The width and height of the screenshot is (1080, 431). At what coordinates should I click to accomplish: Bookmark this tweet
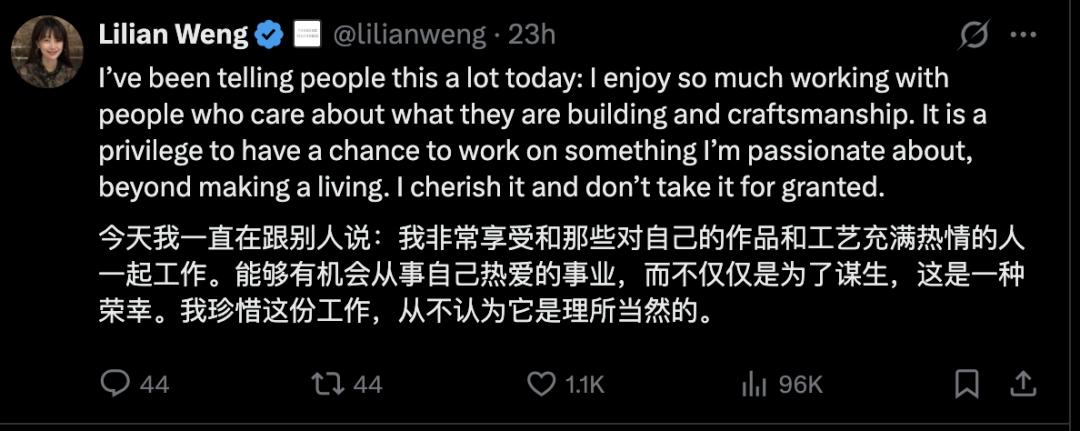coord(966,383)
